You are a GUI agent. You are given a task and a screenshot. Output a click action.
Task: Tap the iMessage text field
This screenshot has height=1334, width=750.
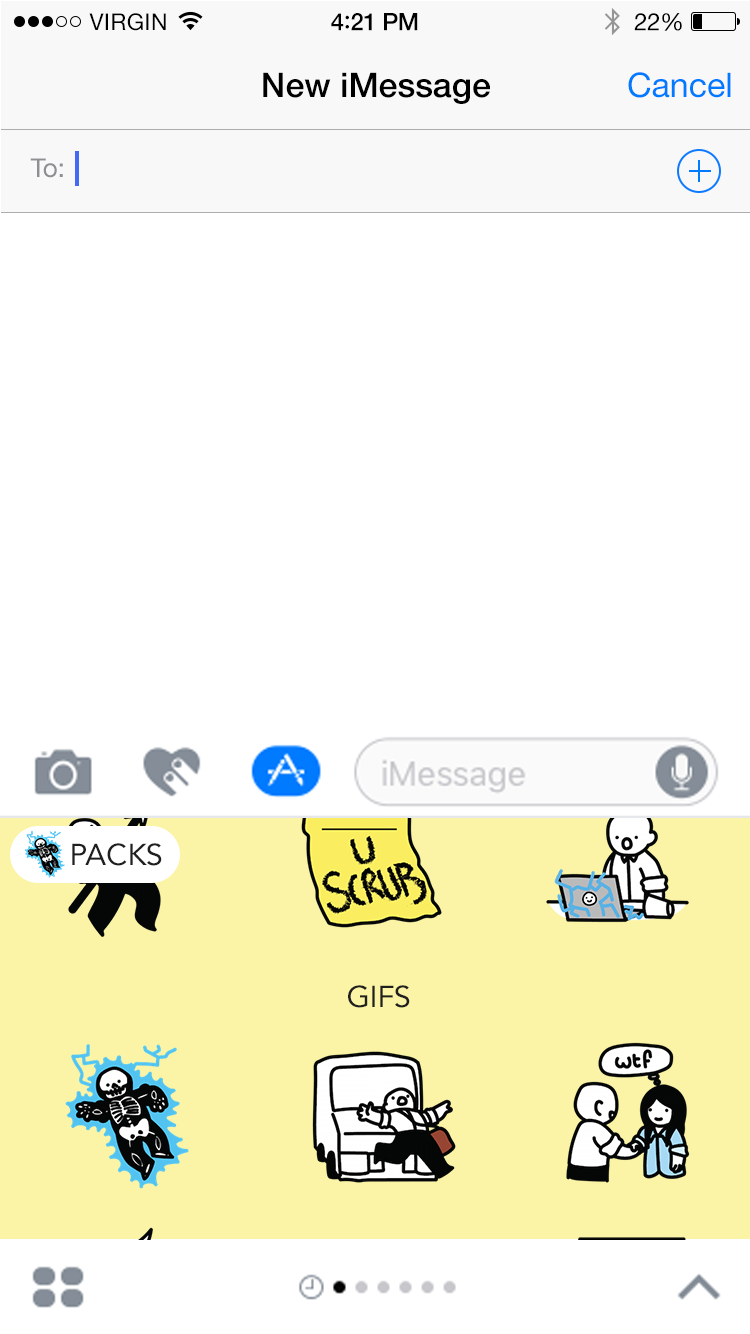click(x=505, y=773)
